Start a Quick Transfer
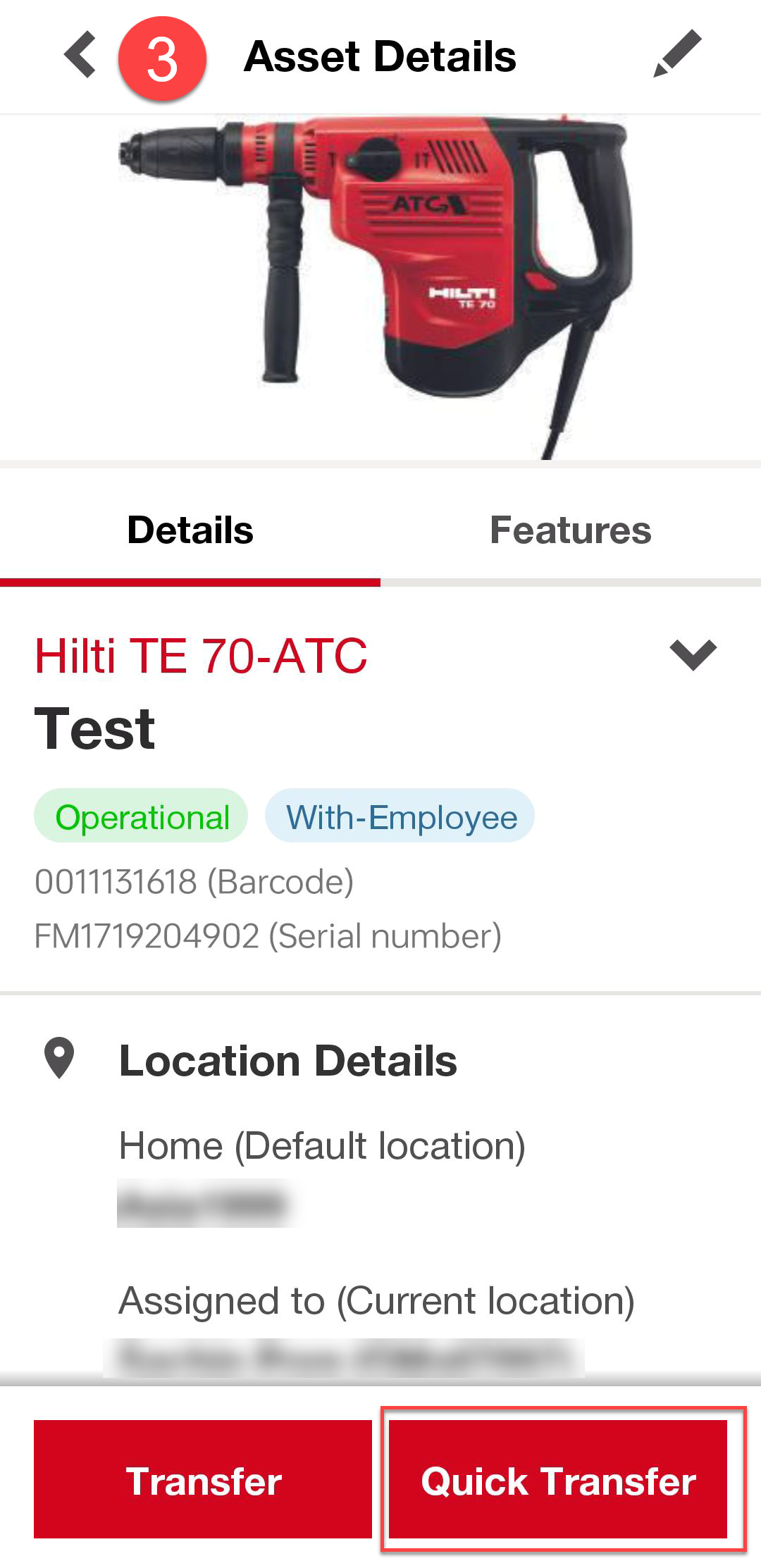 [558, 1479]
